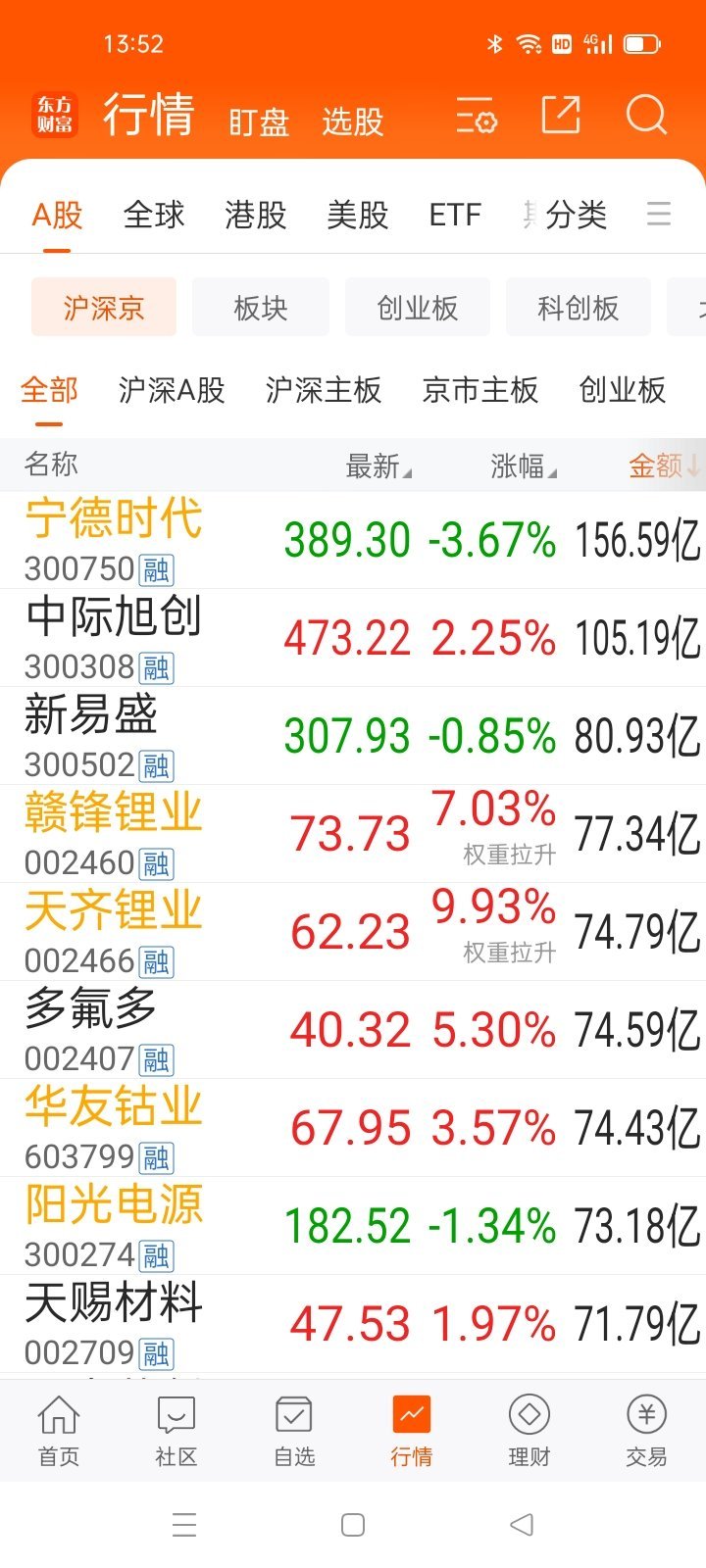Switch filter to 科创板
This screenshot has height=1568, width=706.
[x=579, y=307]
